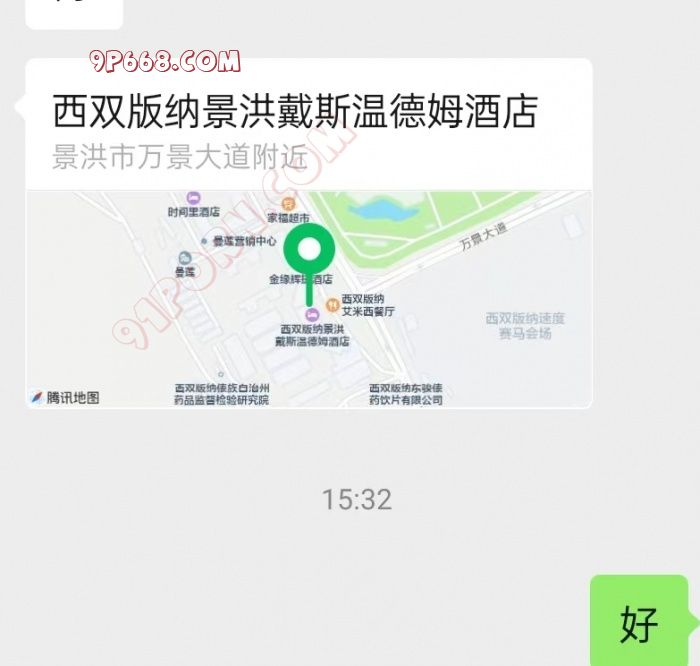Open the shared location card for 西双版纳景洪戴斯温德姆酒店
This screenshot has height=666, width=700.
tap(308, 234)
